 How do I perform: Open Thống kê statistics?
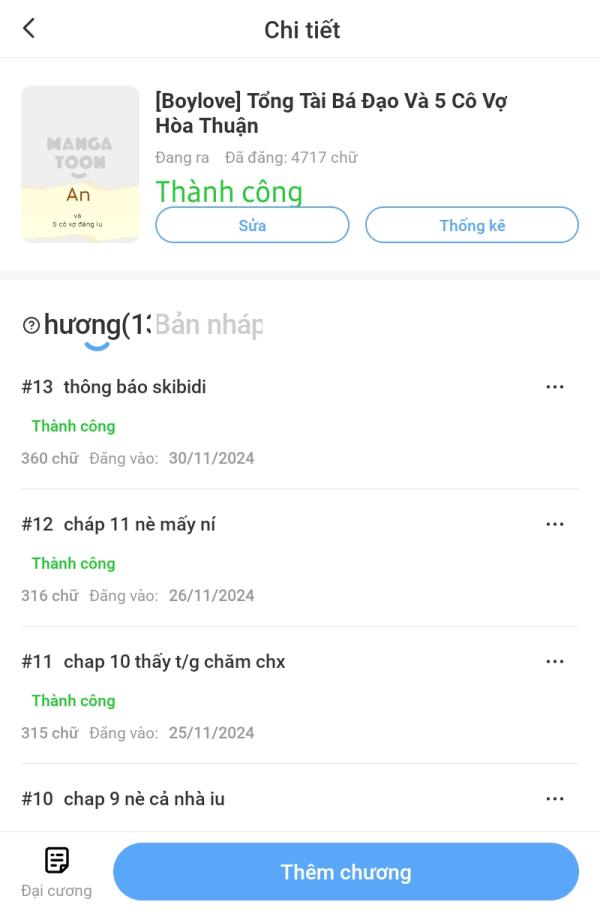tap(472, 225)
